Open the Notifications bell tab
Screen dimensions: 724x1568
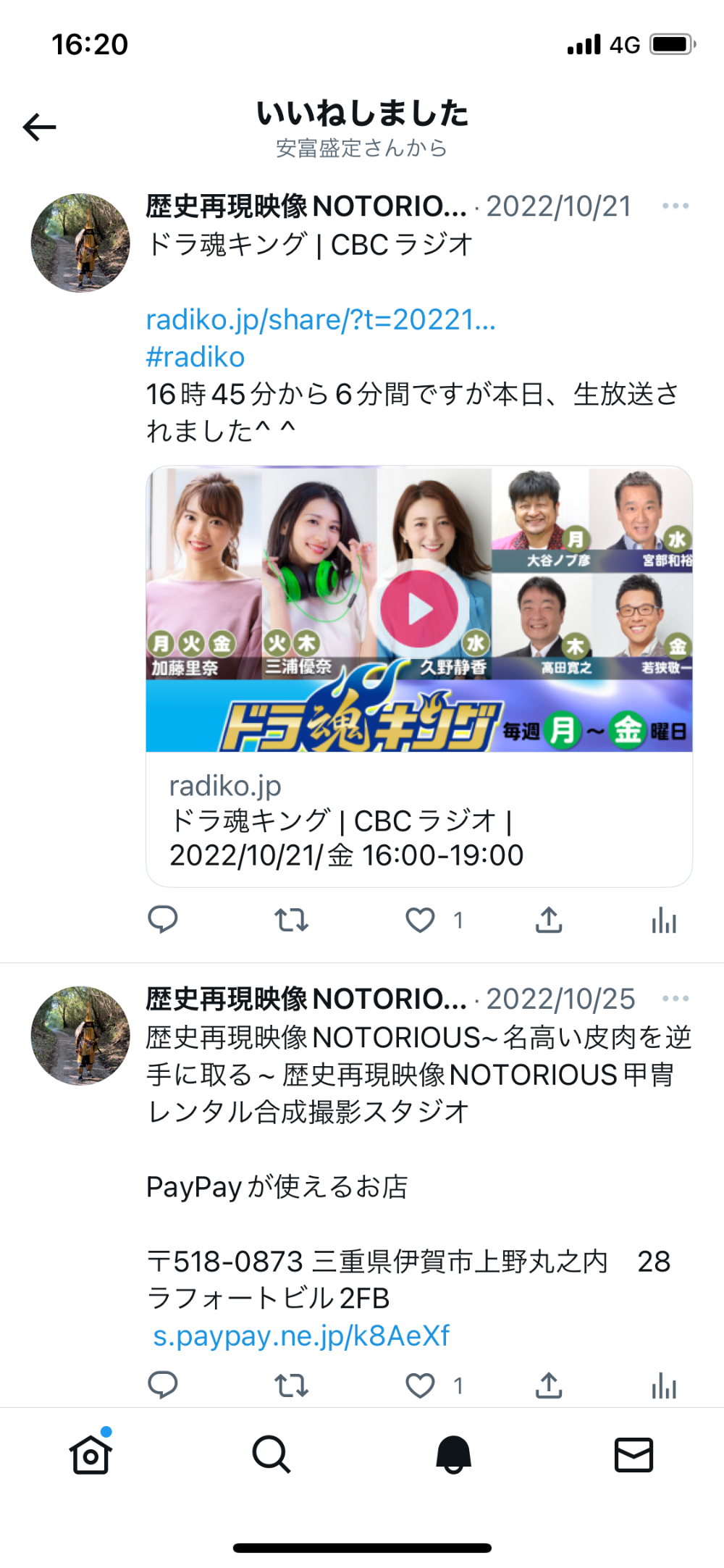pyautogui.click(x=453, y=1454)
